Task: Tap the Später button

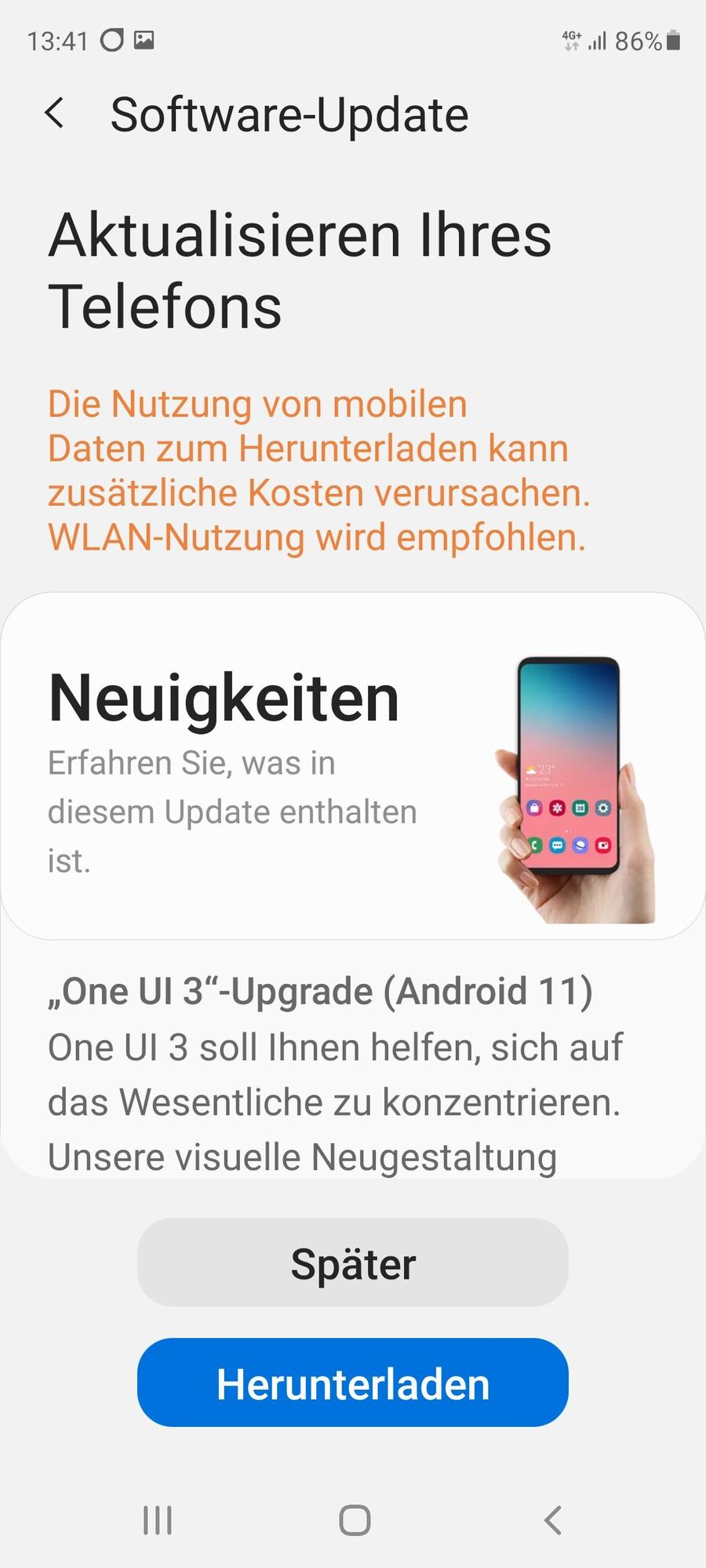Action: (x=353, y=1263)
